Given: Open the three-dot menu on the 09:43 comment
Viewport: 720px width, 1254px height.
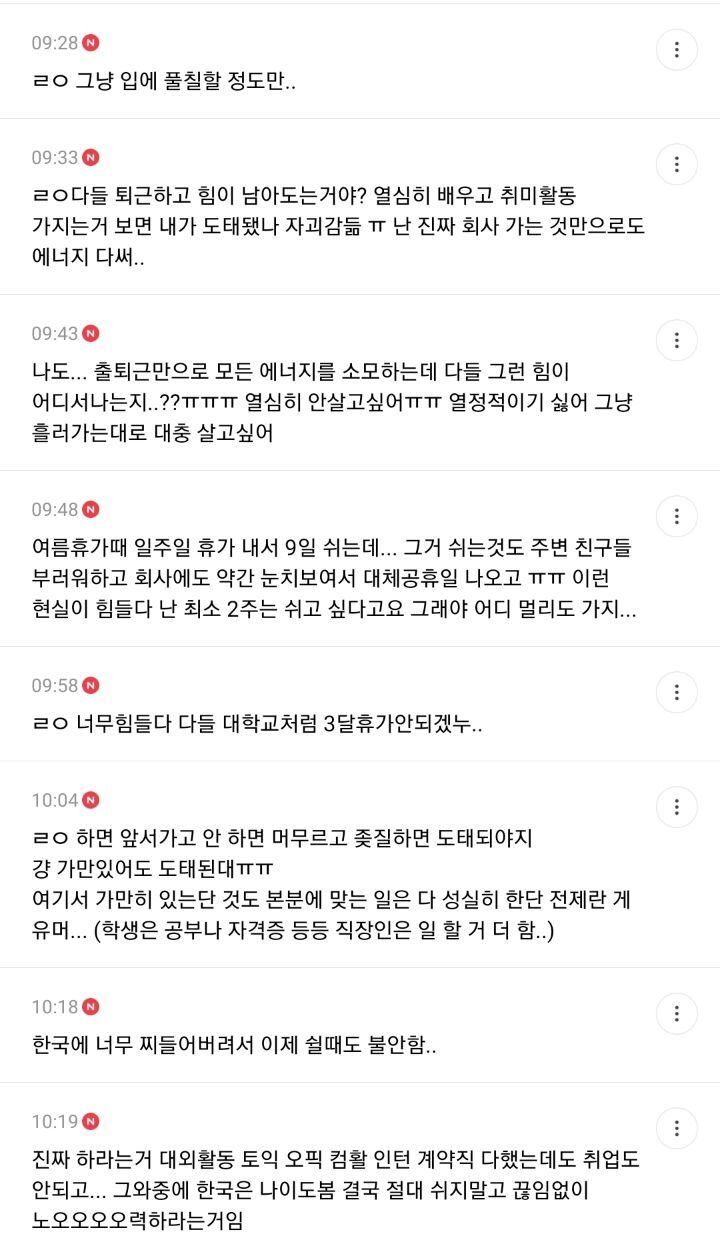Looking at the screenshot, I should (x=678, y=340).
